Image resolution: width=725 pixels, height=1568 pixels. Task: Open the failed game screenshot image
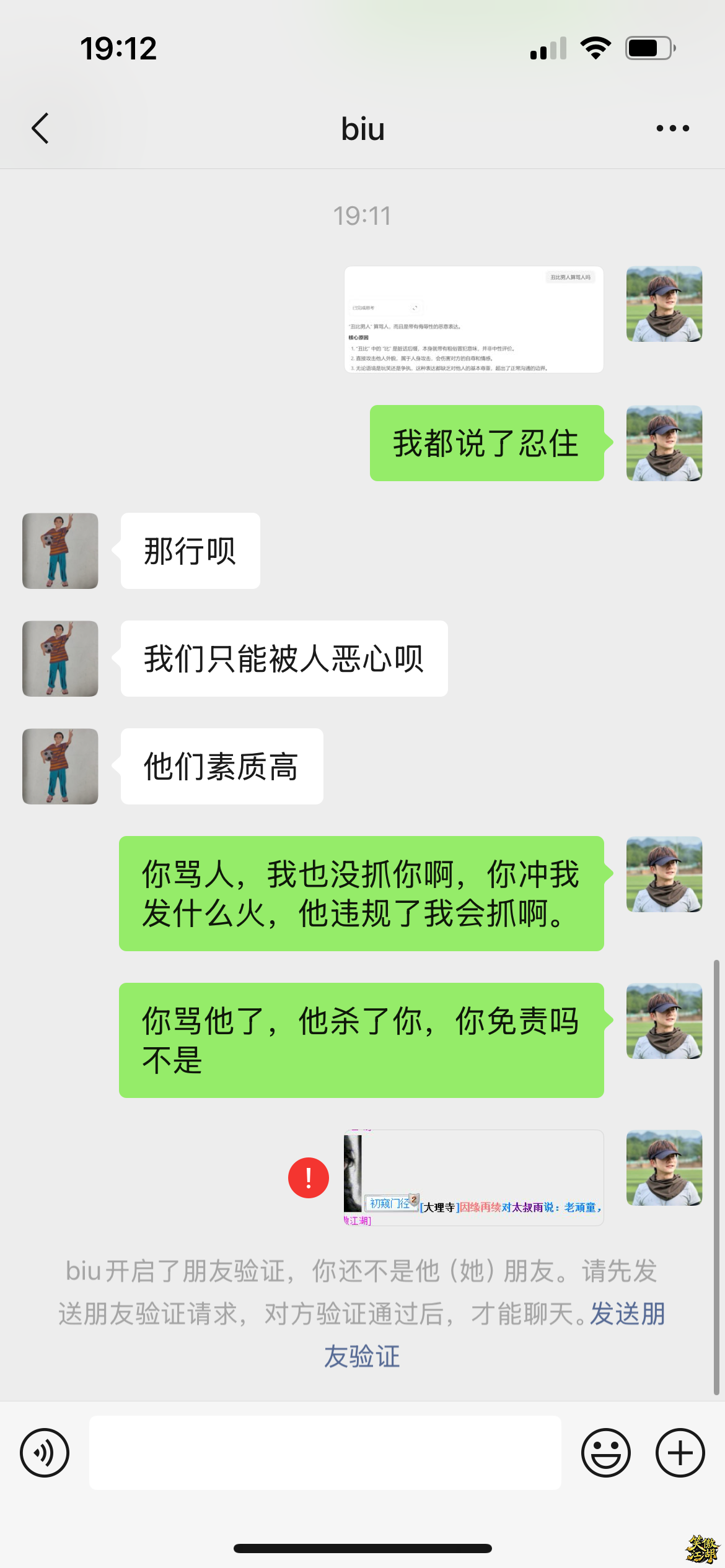pyautogui.click(x=473, y=1177)
